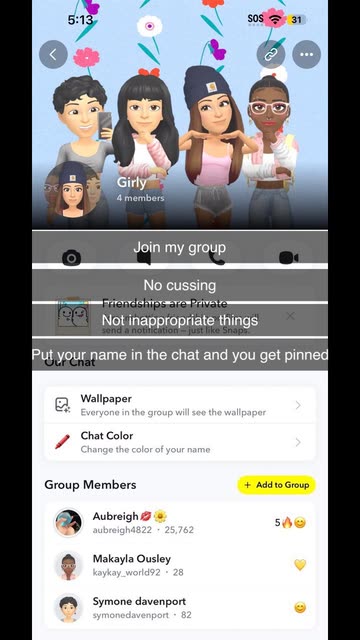View Makayla Ousley's profile
The image size is (360, 640).
(x=180, y=565)
